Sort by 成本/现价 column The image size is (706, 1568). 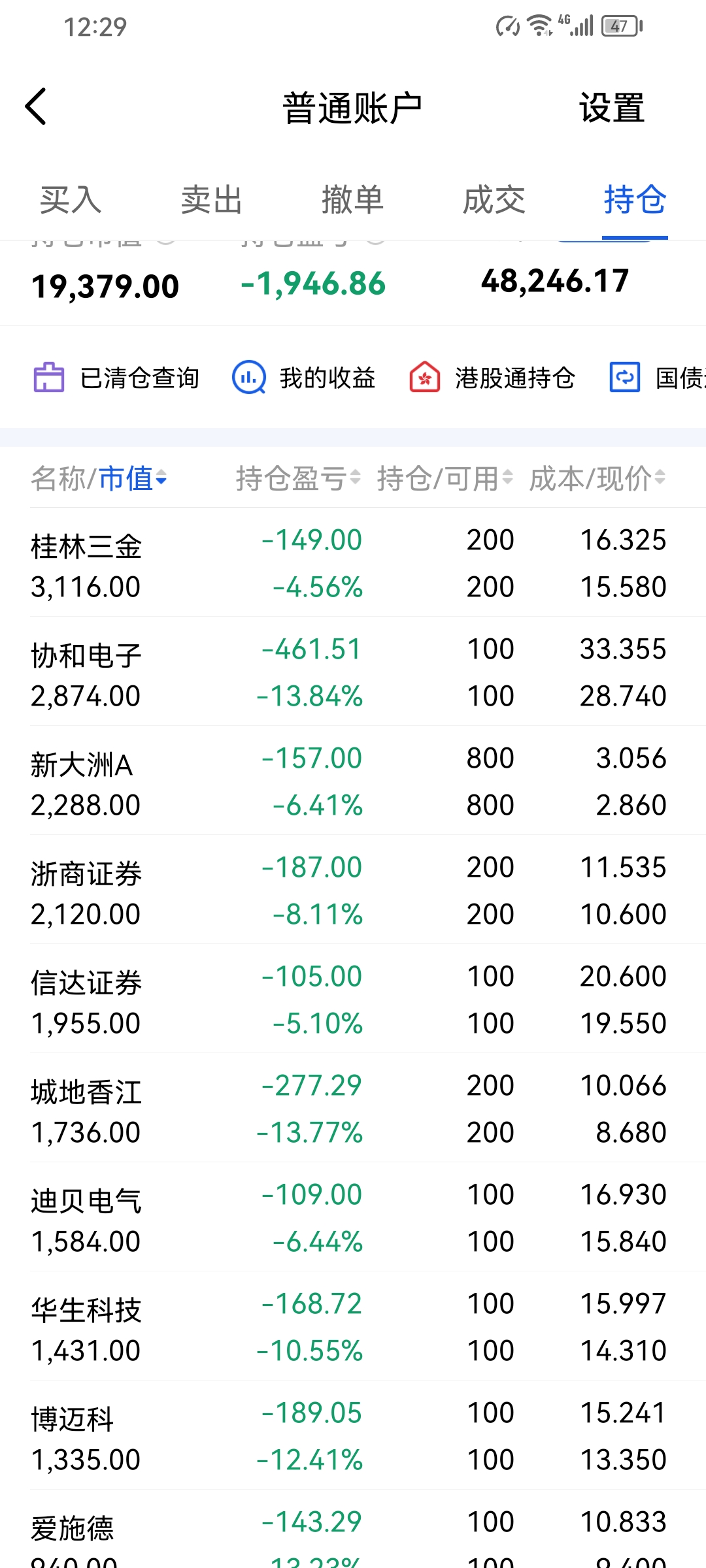point(597,478)
